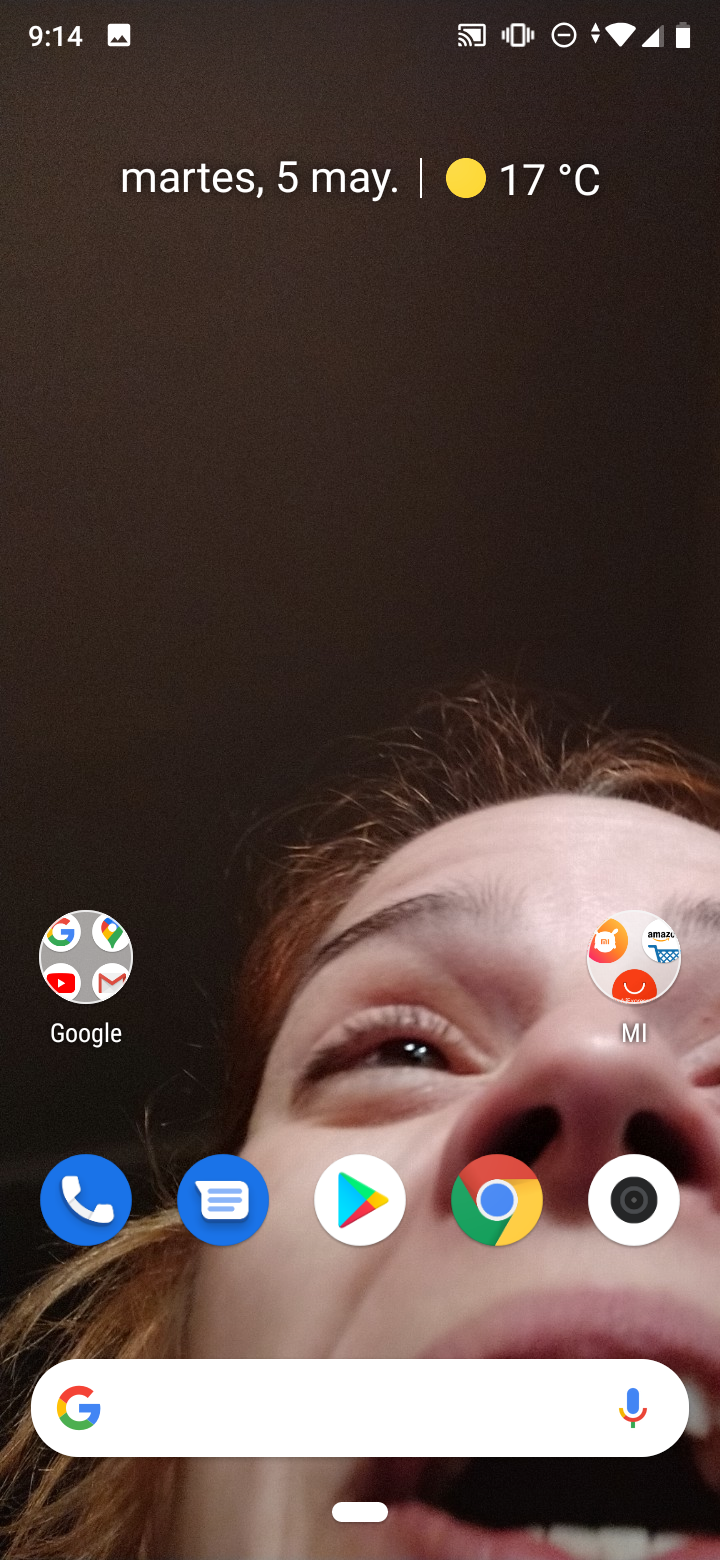Tap the Google search bar
The width and height of the screenshot is (720, 1560).
(x=340, y=1408)
